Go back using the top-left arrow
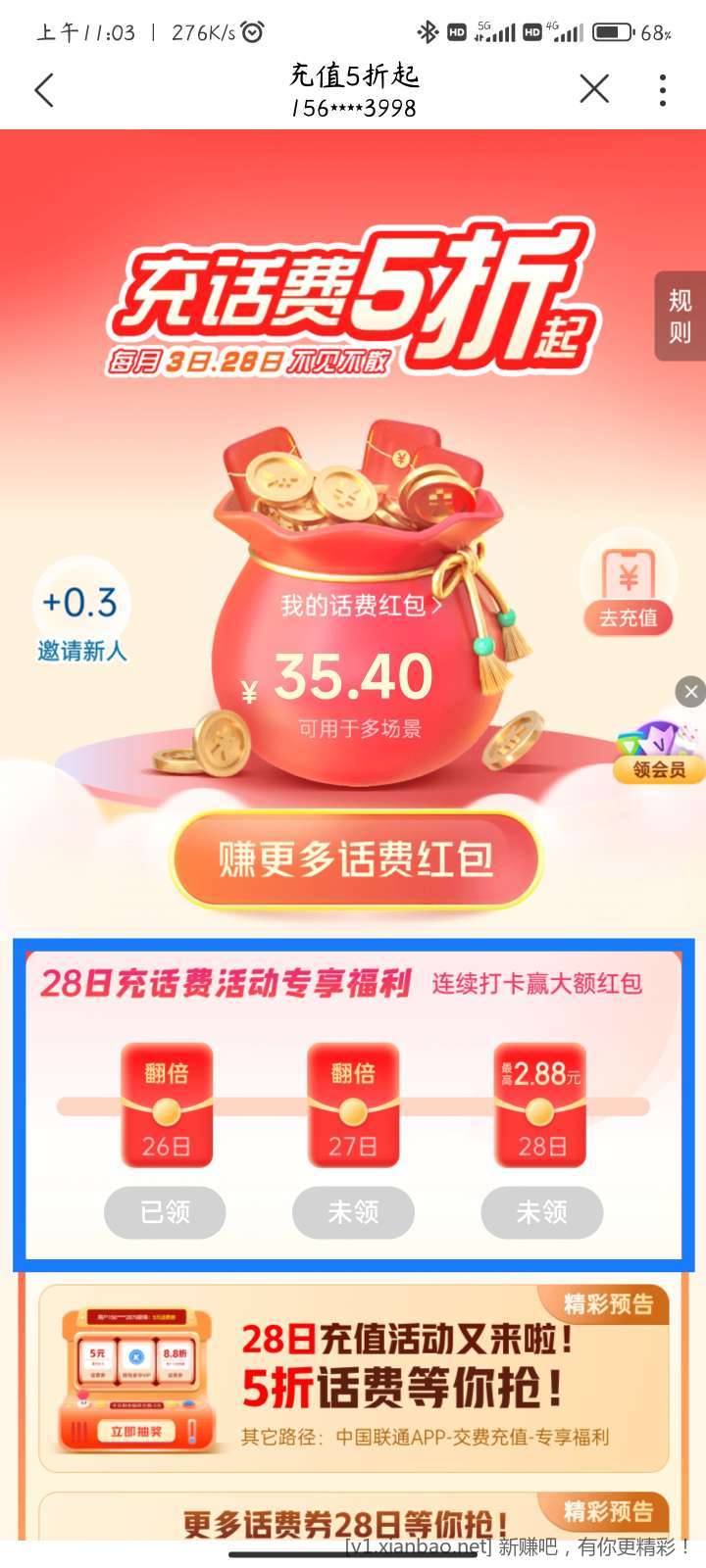 pyautogui.click(x=44, y=90)
